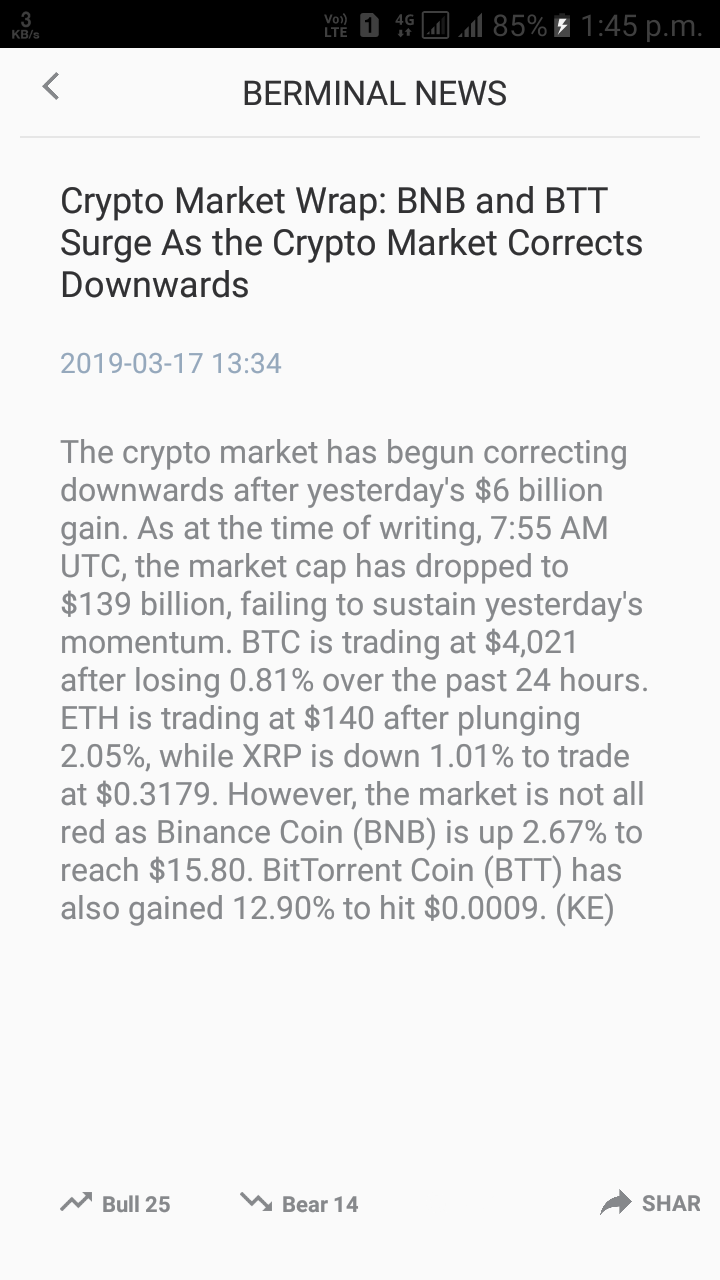Vote Bear on this article
This screenshot has height=1280, width=720.
click(x=299, y=1203)
